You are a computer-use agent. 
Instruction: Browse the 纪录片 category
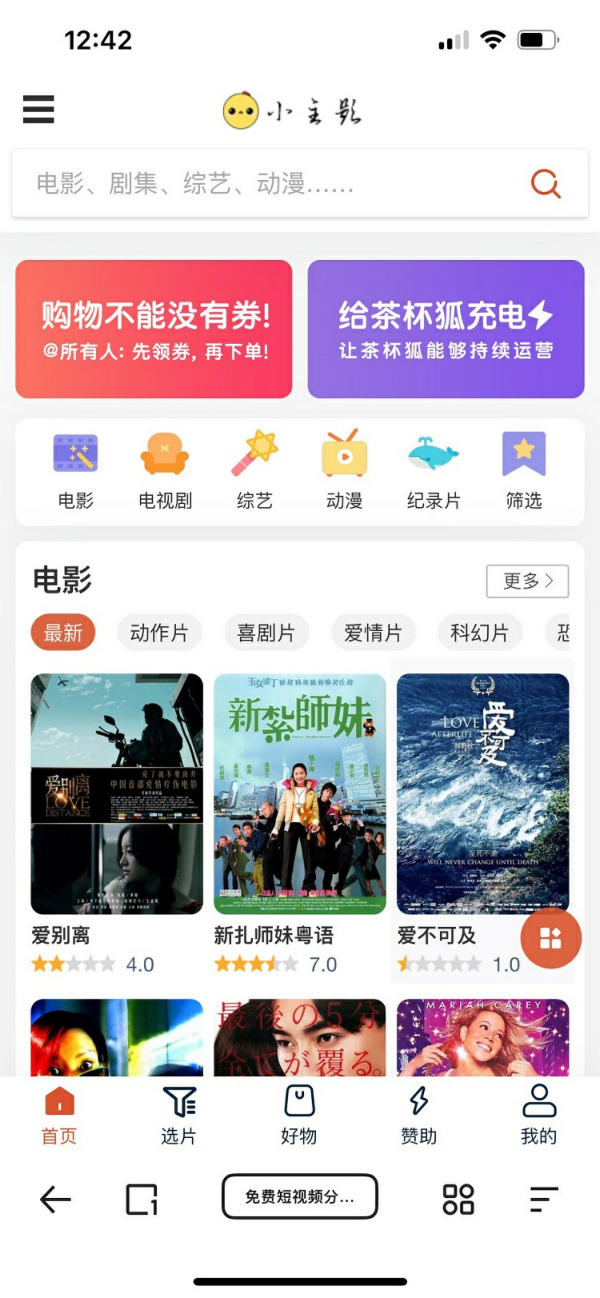433,471
